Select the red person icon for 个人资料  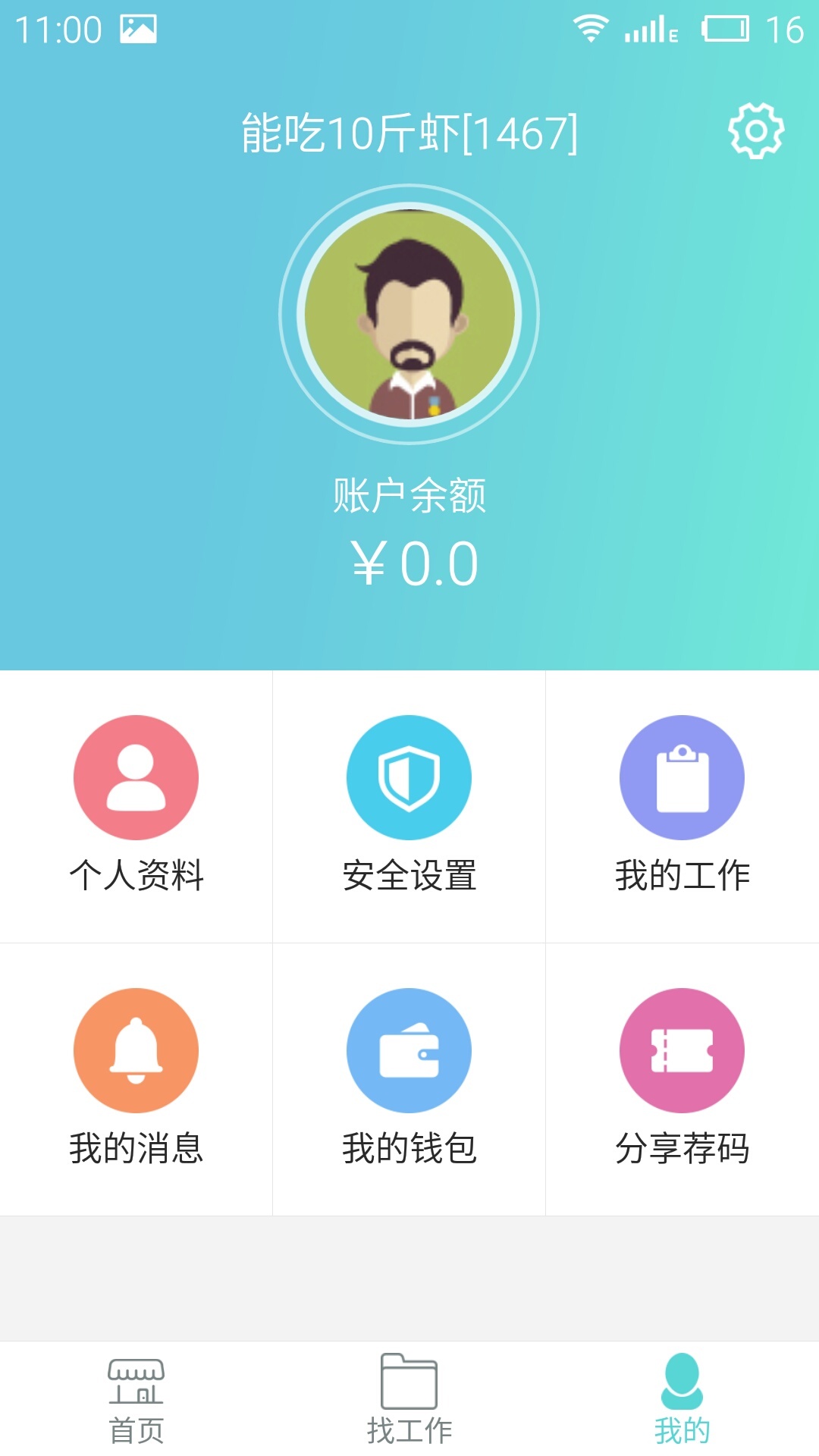coord(136,777)
